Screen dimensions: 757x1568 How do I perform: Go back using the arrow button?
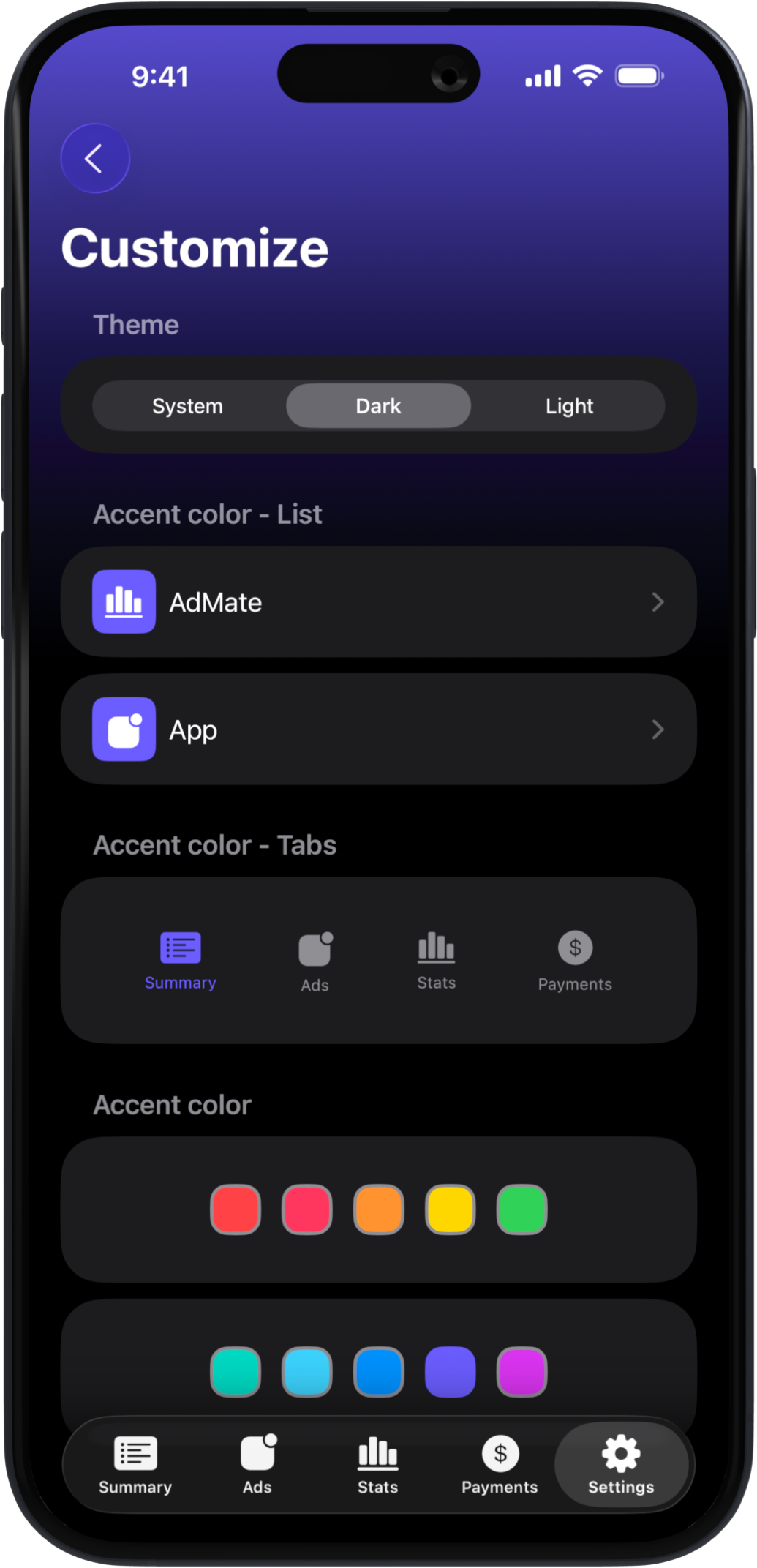point(95,158)
